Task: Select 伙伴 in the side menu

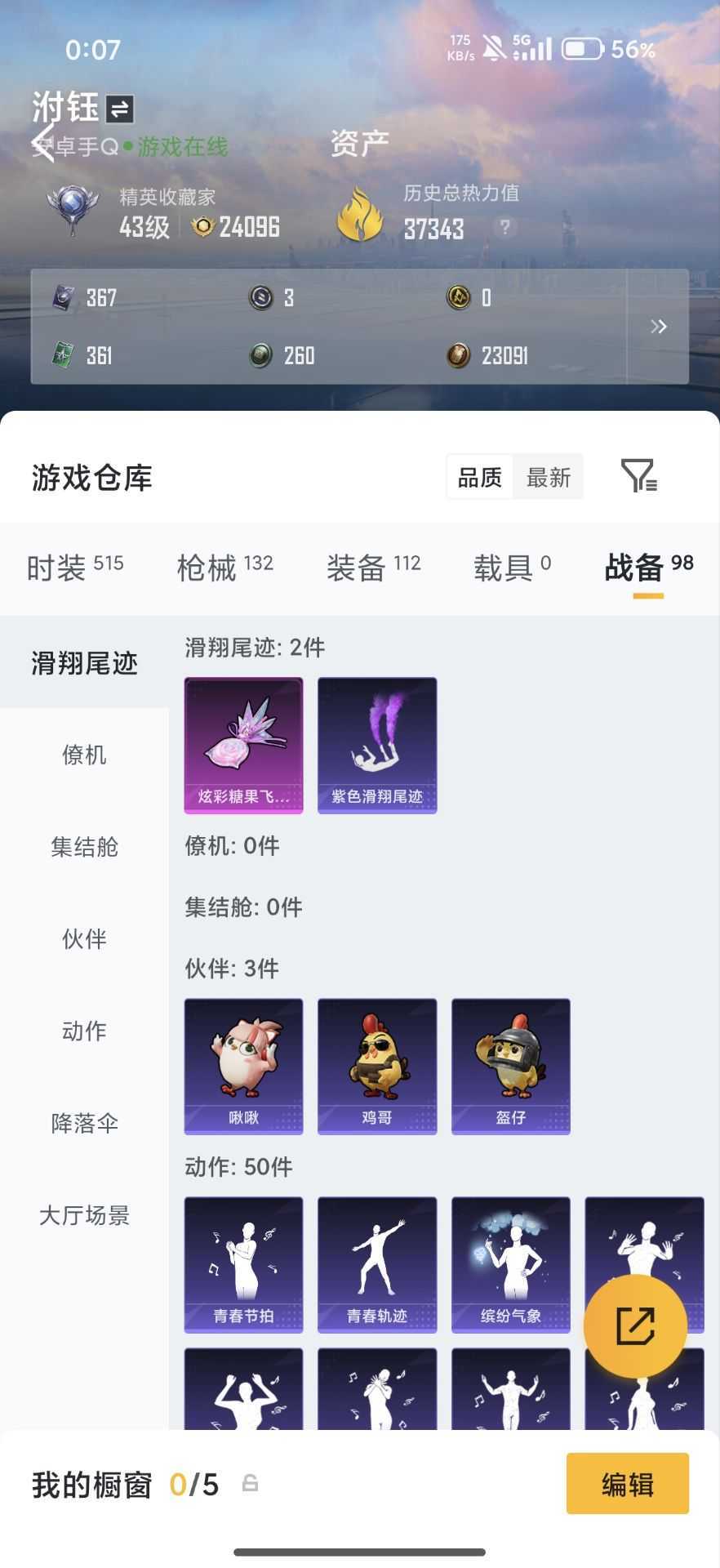Action: pyautogui.click(x=84, y=939)
